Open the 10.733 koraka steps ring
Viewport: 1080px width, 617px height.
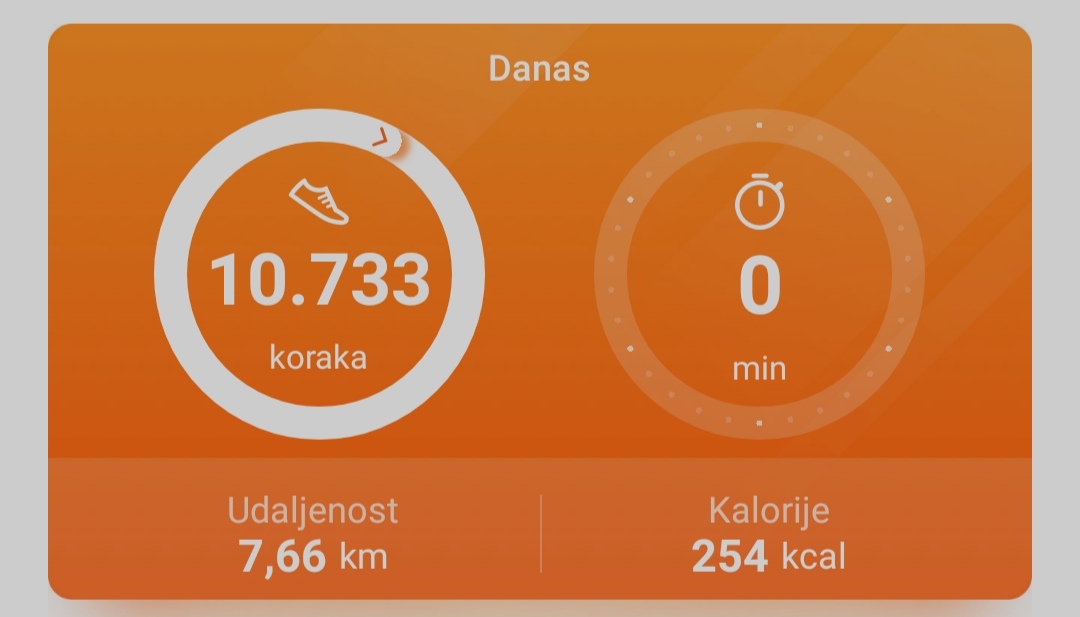coord(319,275)
